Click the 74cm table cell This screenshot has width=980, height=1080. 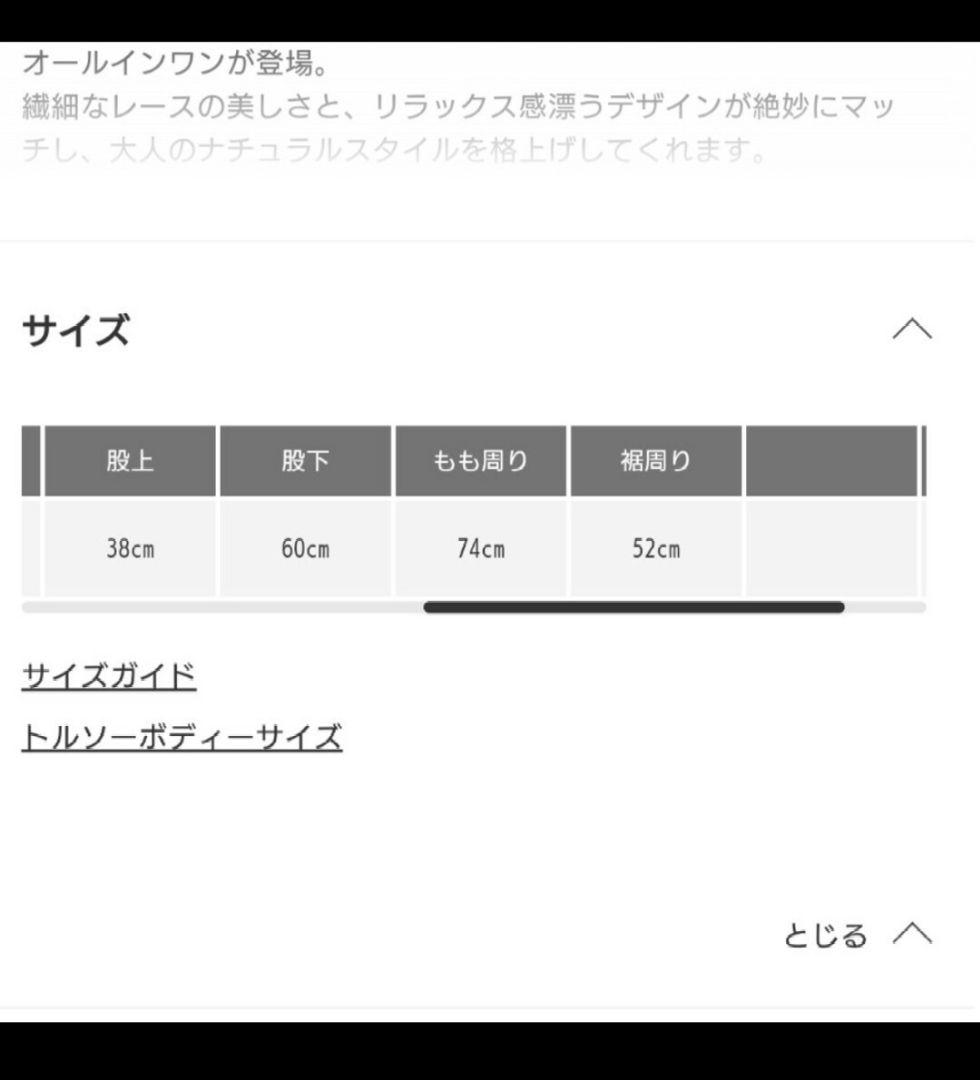(479, 548)
